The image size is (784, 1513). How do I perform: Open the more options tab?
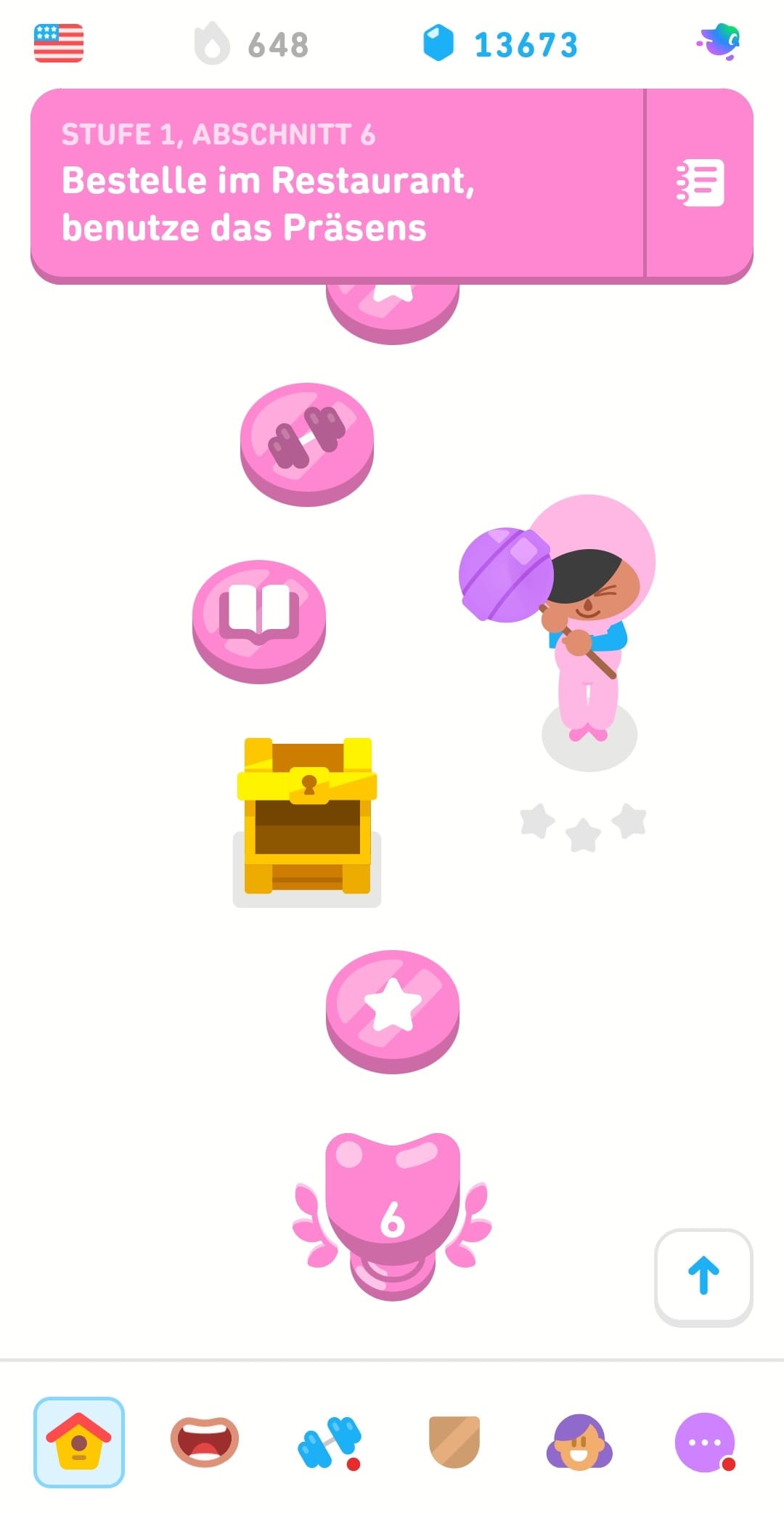[705, 1442]
